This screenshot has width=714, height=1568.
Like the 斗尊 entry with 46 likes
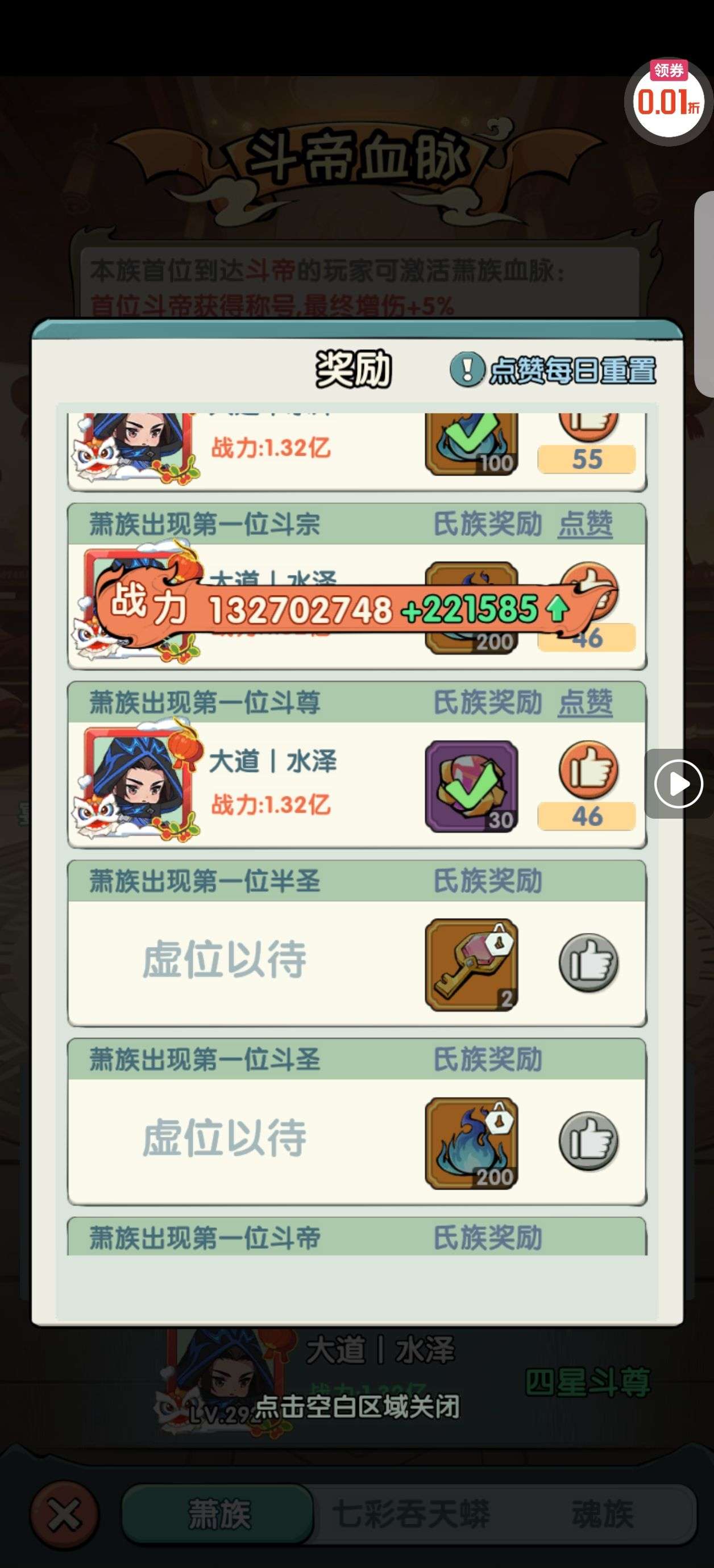point(588,769)
